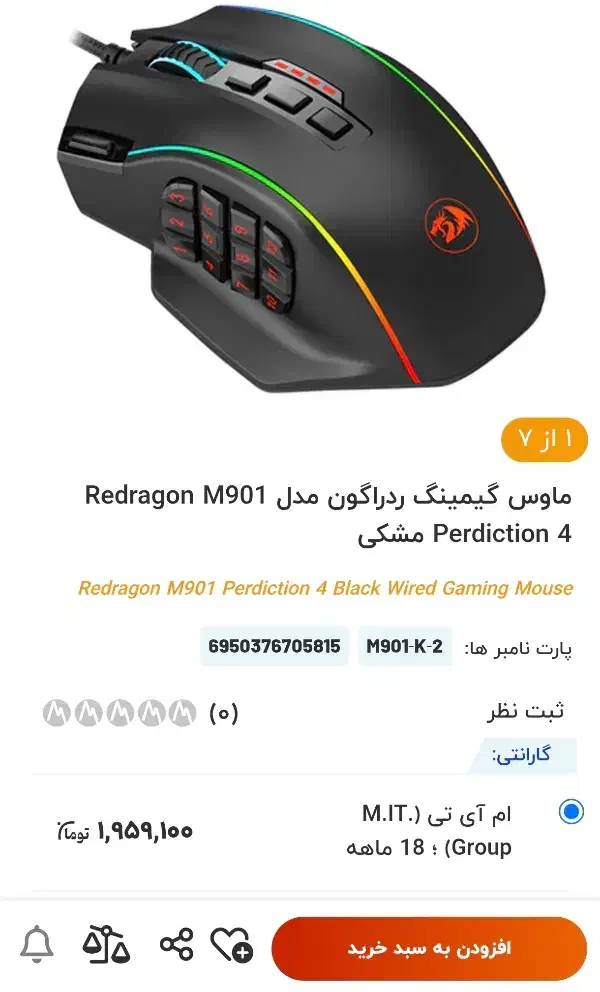Tap the part number chip M901-K-2
The height and width of the screenshot is (992, 600).
pos(404,646)
